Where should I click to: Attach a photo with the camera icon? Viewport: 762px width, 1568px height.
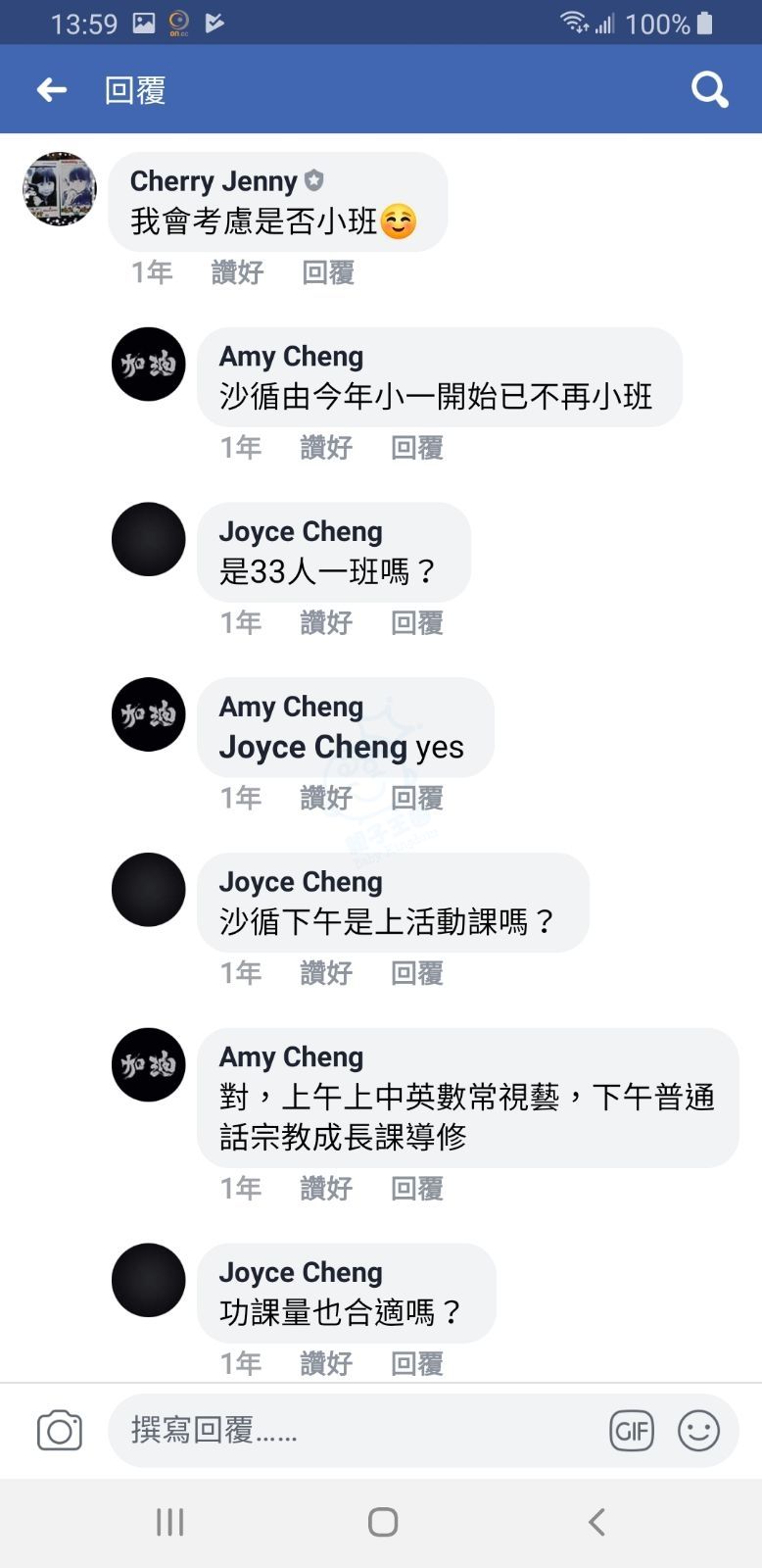pyautogui.click(x=60, y=1431)
